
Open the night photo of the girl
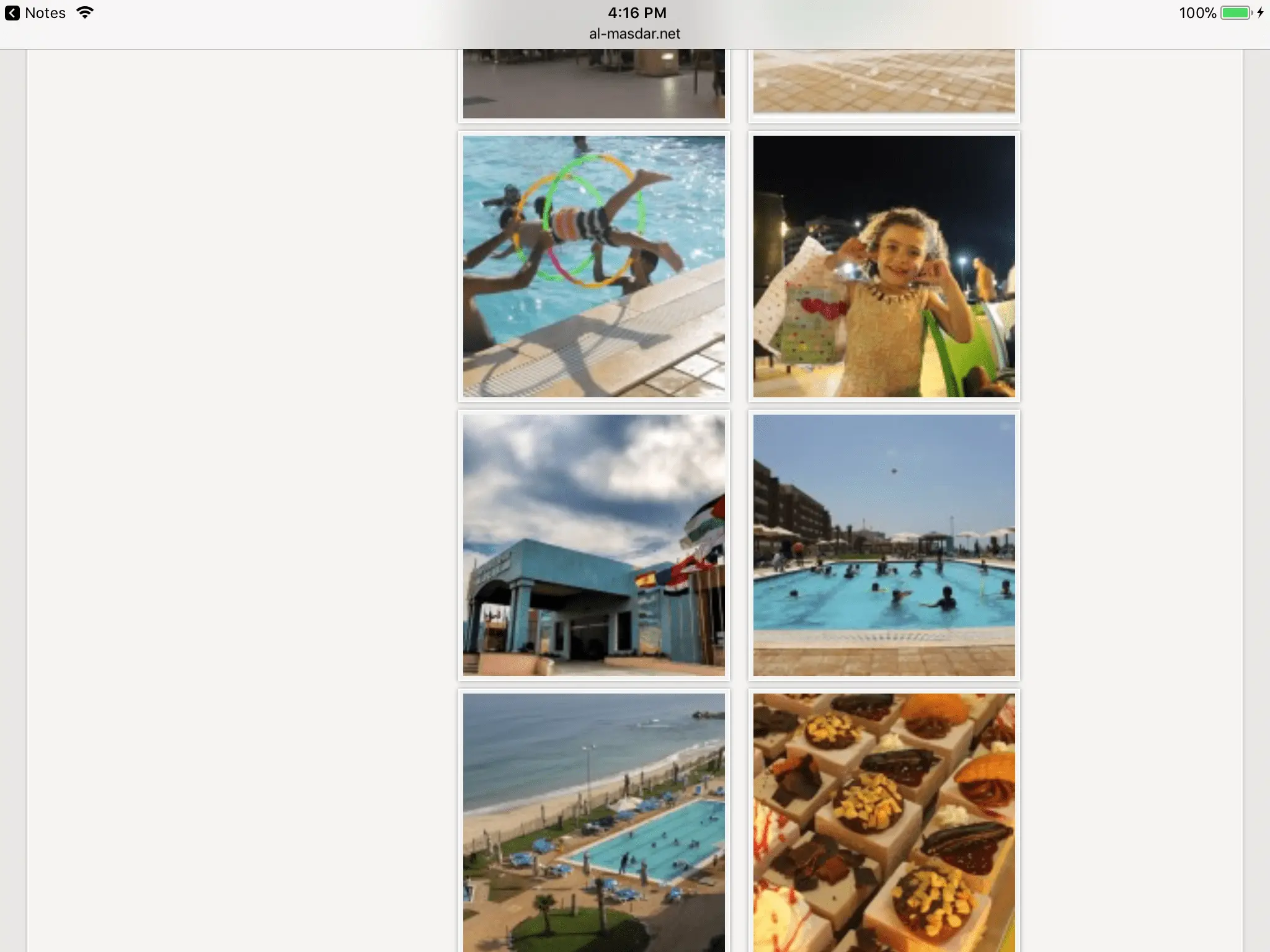(884, 267)
